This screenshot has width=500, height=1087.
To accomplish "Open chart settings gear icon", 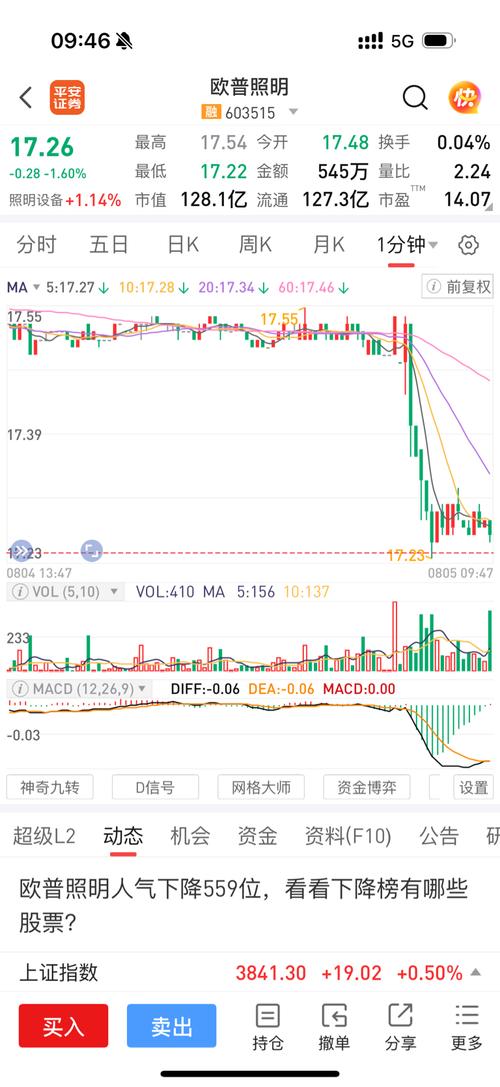I will point(469,245).
